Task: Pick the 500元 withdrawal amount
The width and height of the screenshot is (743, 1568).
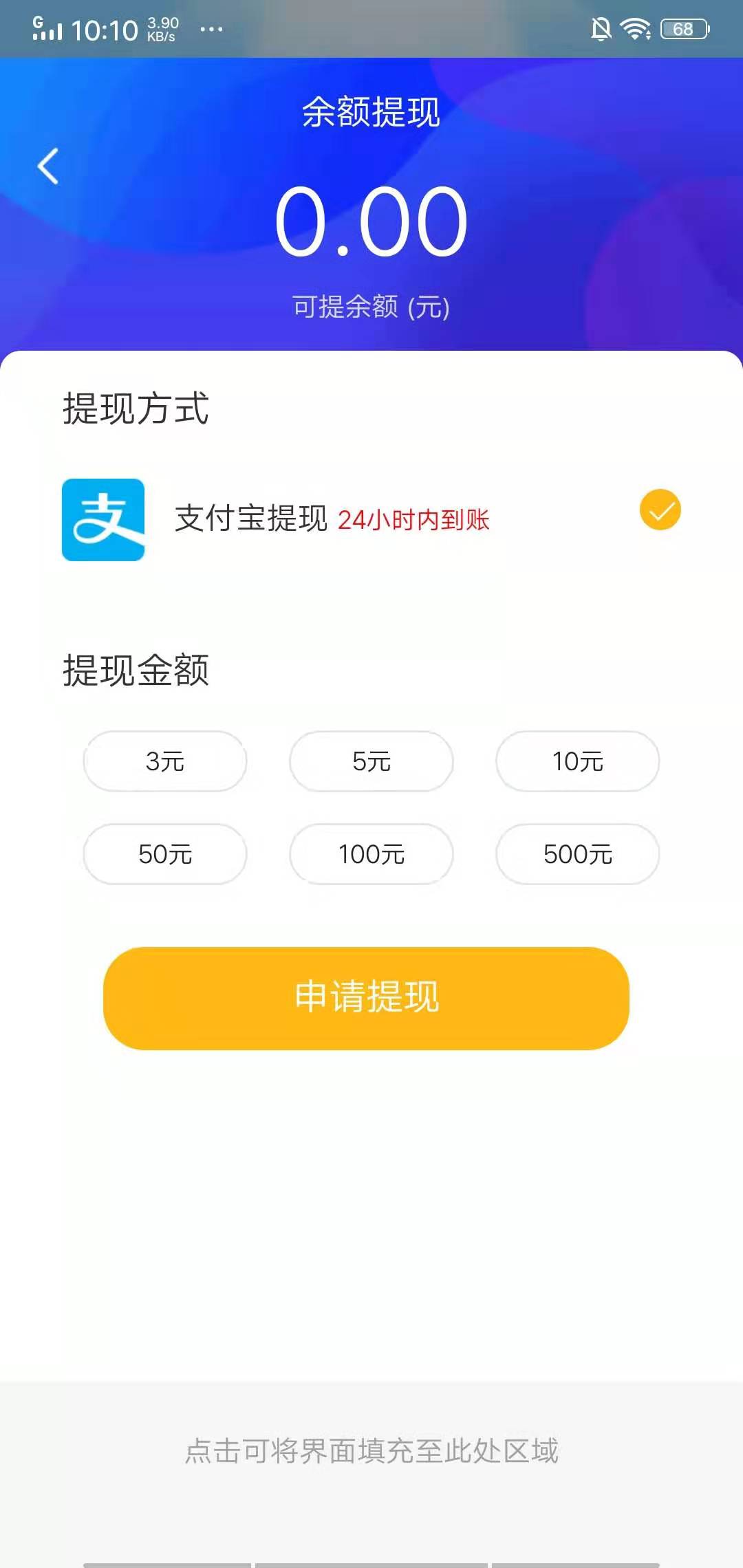Action: click(577, 854)
